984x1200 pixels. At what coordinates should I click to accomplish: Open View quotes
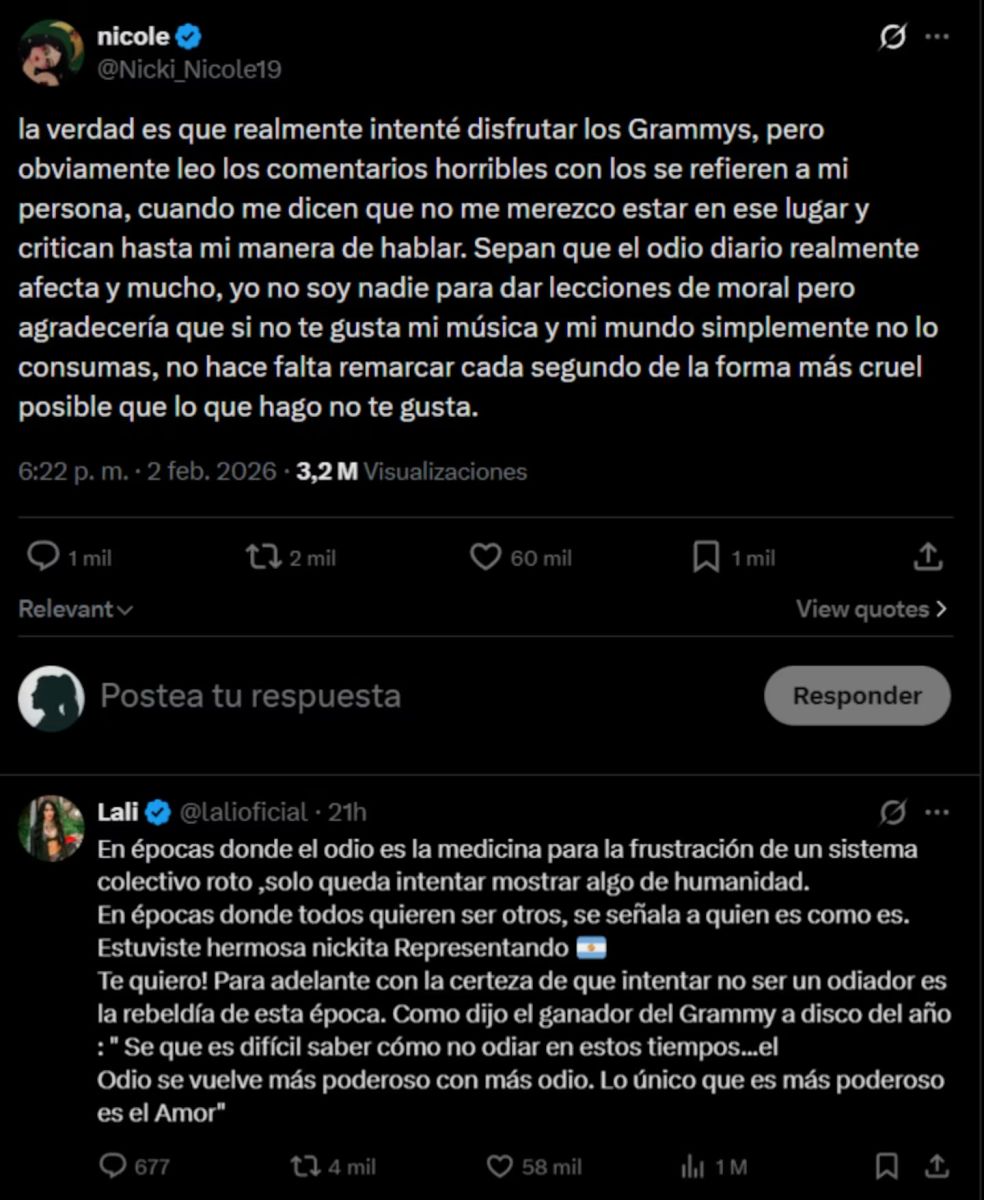[871, 609]
